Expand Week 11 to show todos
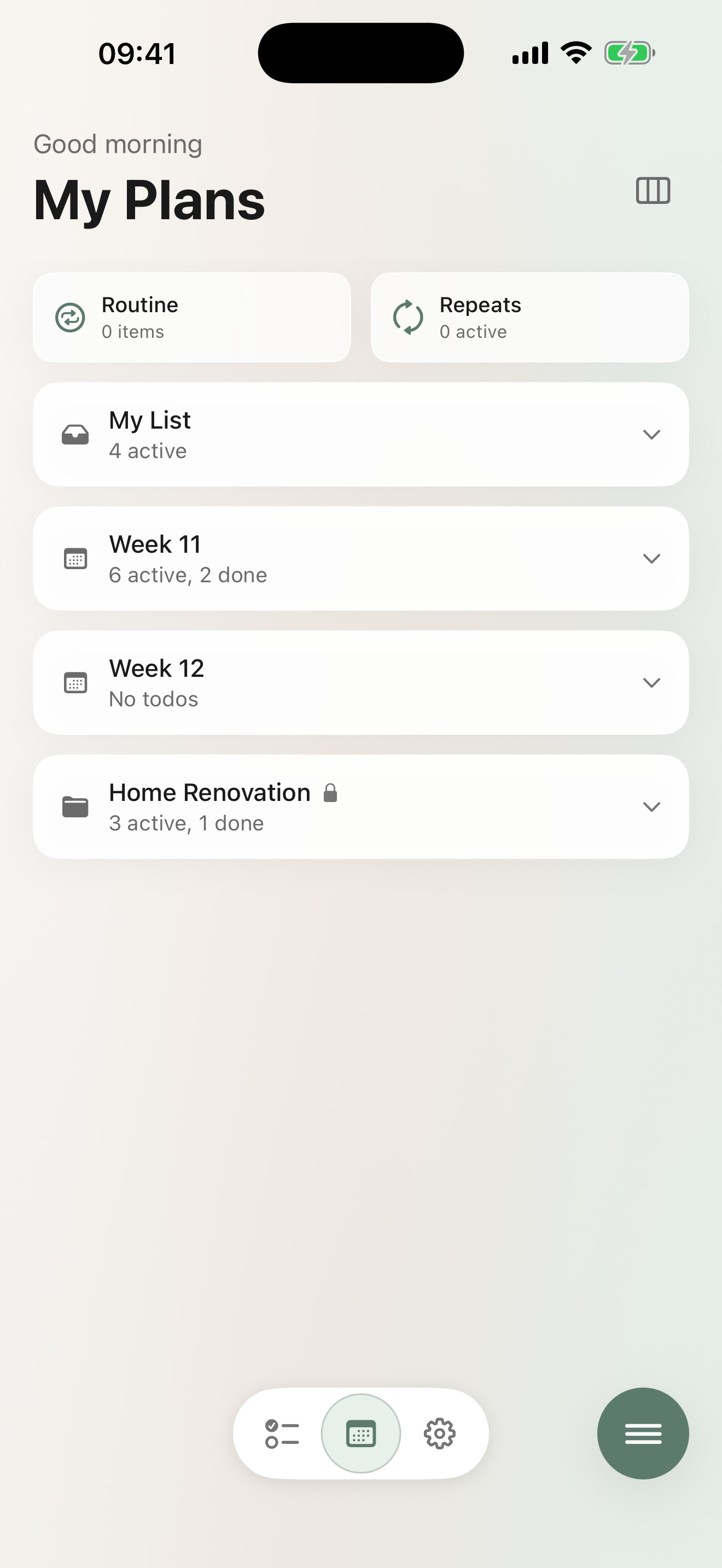 pyautogui.click(x=651, y=558)
